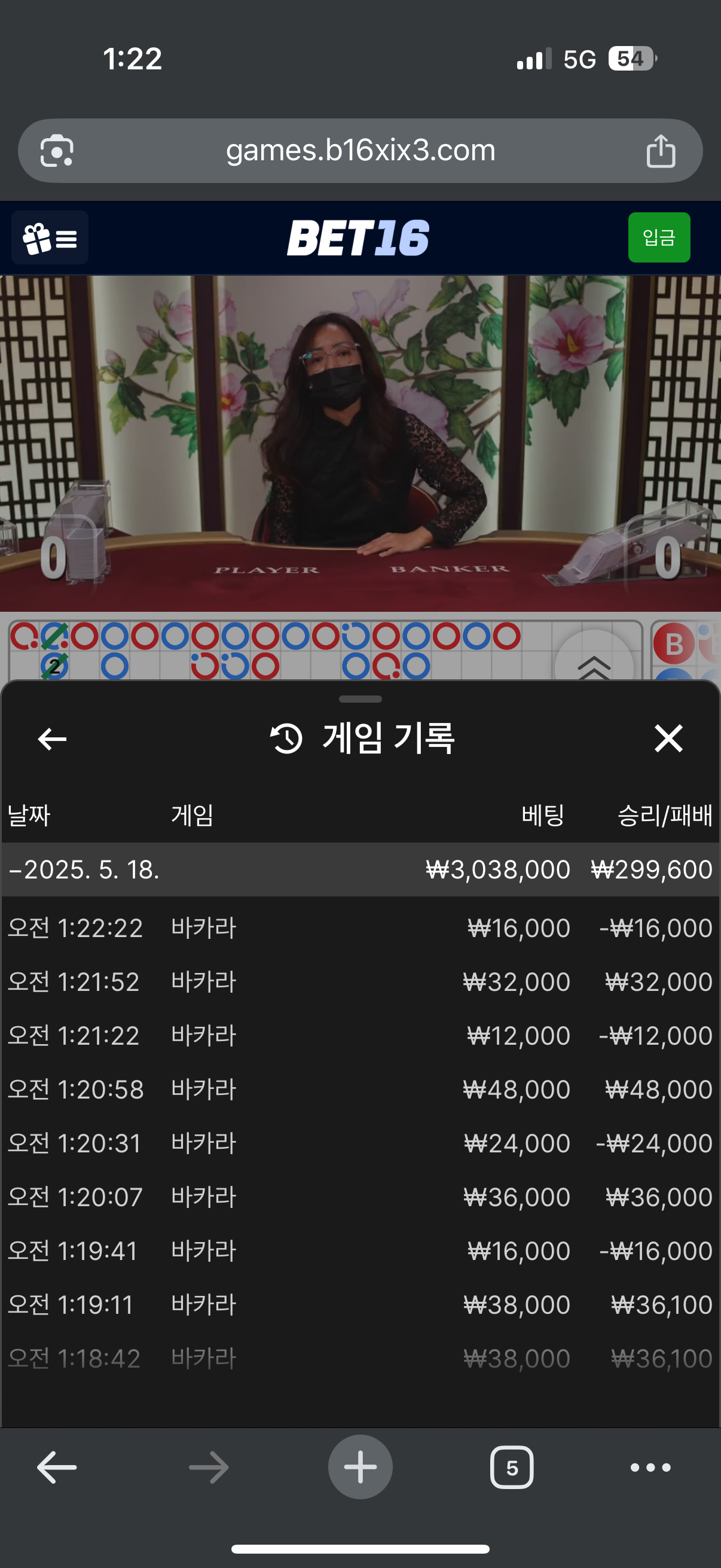Open the address bar games.b16xix3.com

coord(360,150)
